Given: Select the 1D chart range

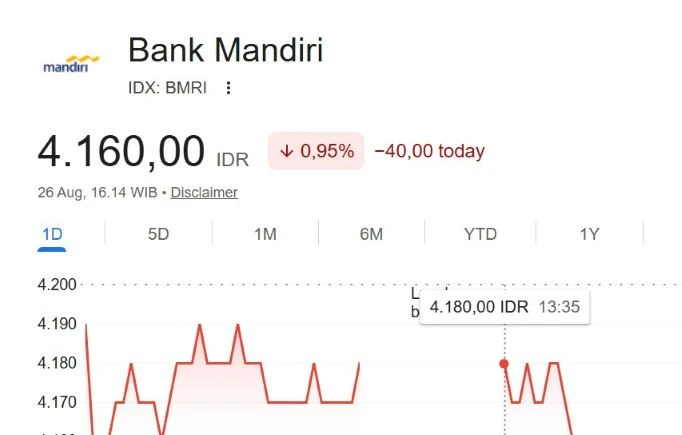Looking at the screenshot, I should pyautogui.click(x=52, y=234).
